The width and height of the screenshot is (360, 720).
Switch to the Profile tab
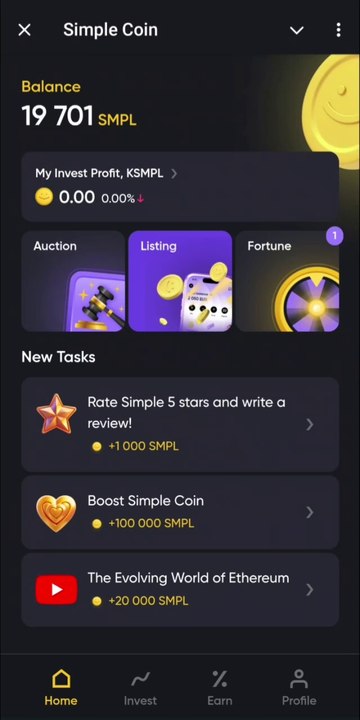299,687
